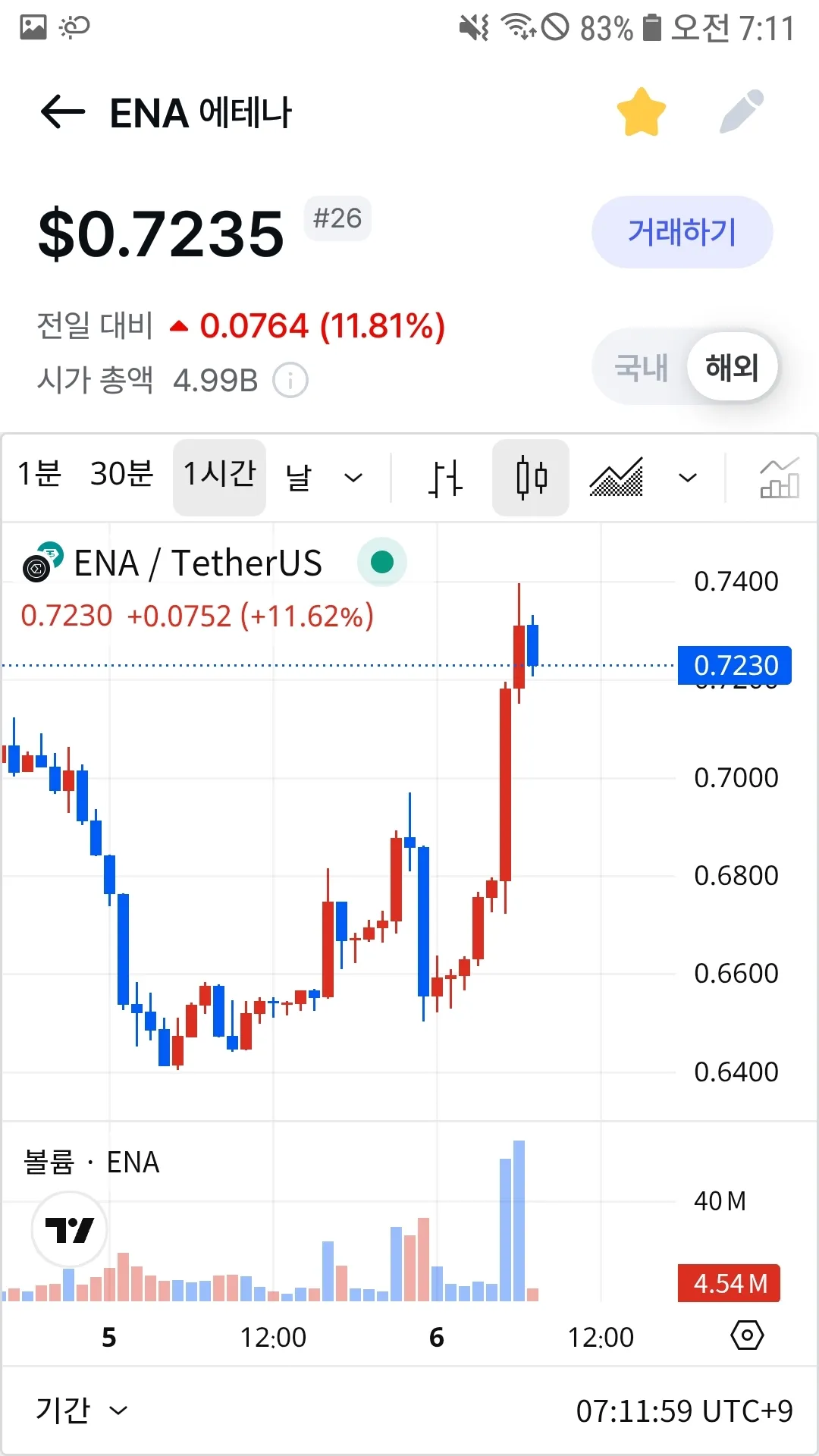819x1456 pixels.
Task: Open the pencil edit icon
Action: click(x=742, y=111)
